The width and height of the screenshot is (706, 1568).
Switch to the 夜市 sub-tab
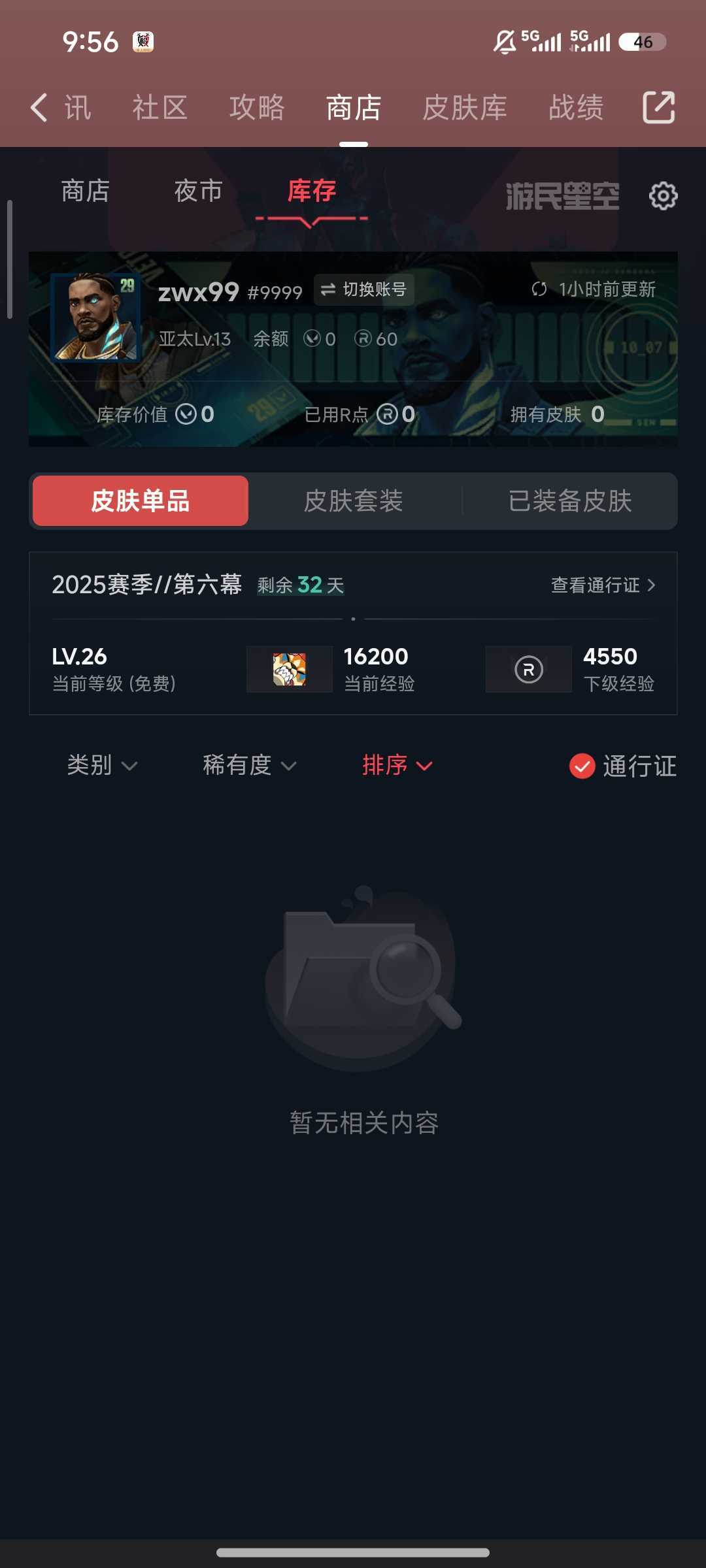(198, 191)
